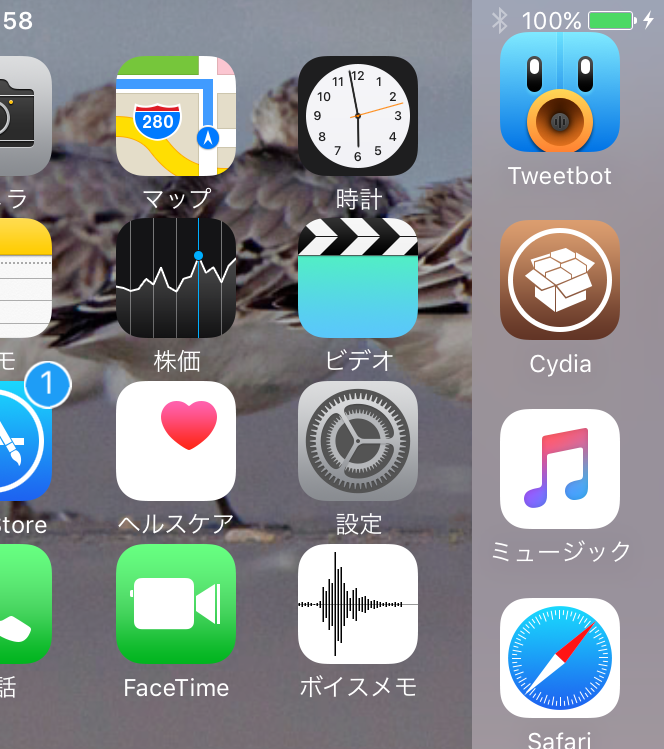Launch the Clock app (時計)
The height and width of the screenshot is (749, 664).
pos(357,116)
